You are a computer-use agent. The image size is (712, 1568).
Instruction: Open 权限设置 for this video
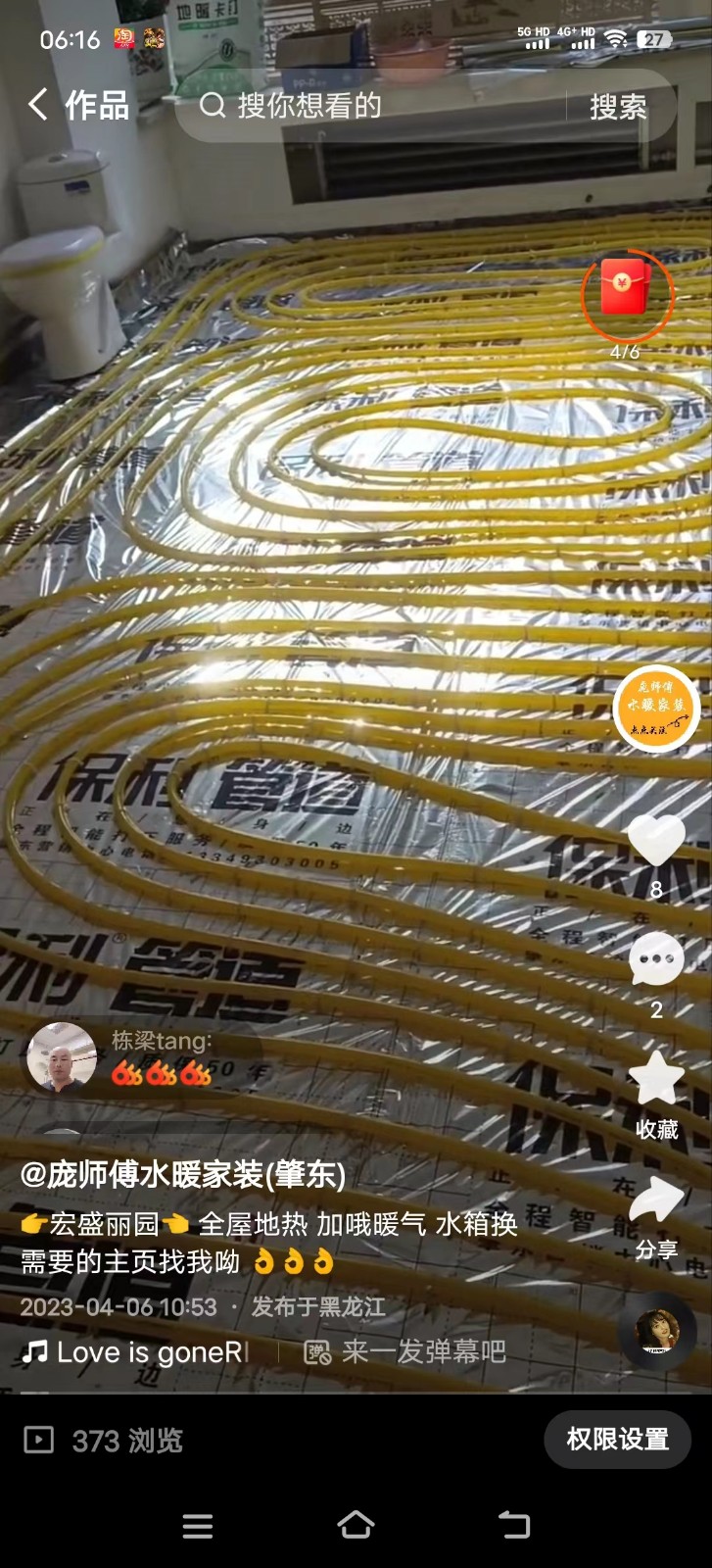click(x=617, y=1439)
